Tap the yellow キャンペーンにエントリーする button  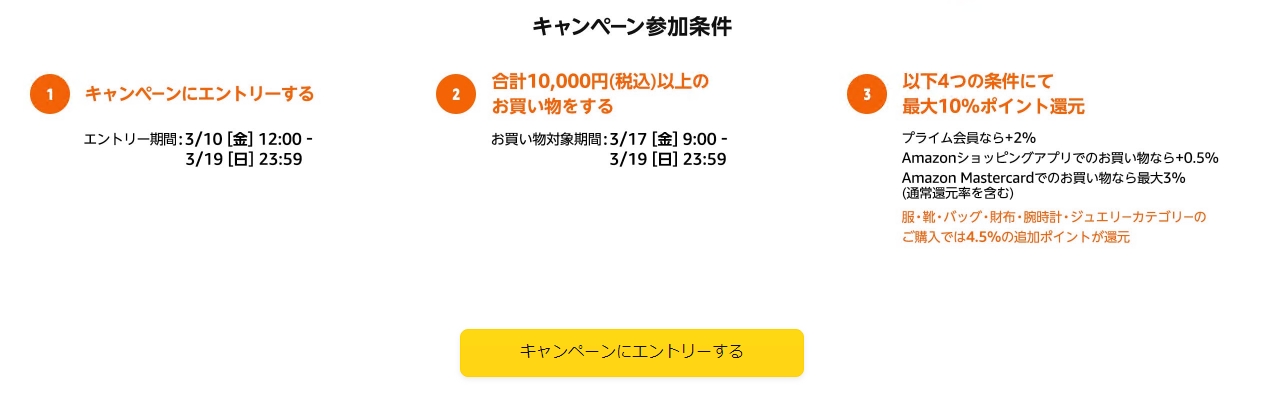(x=631, y=352)
